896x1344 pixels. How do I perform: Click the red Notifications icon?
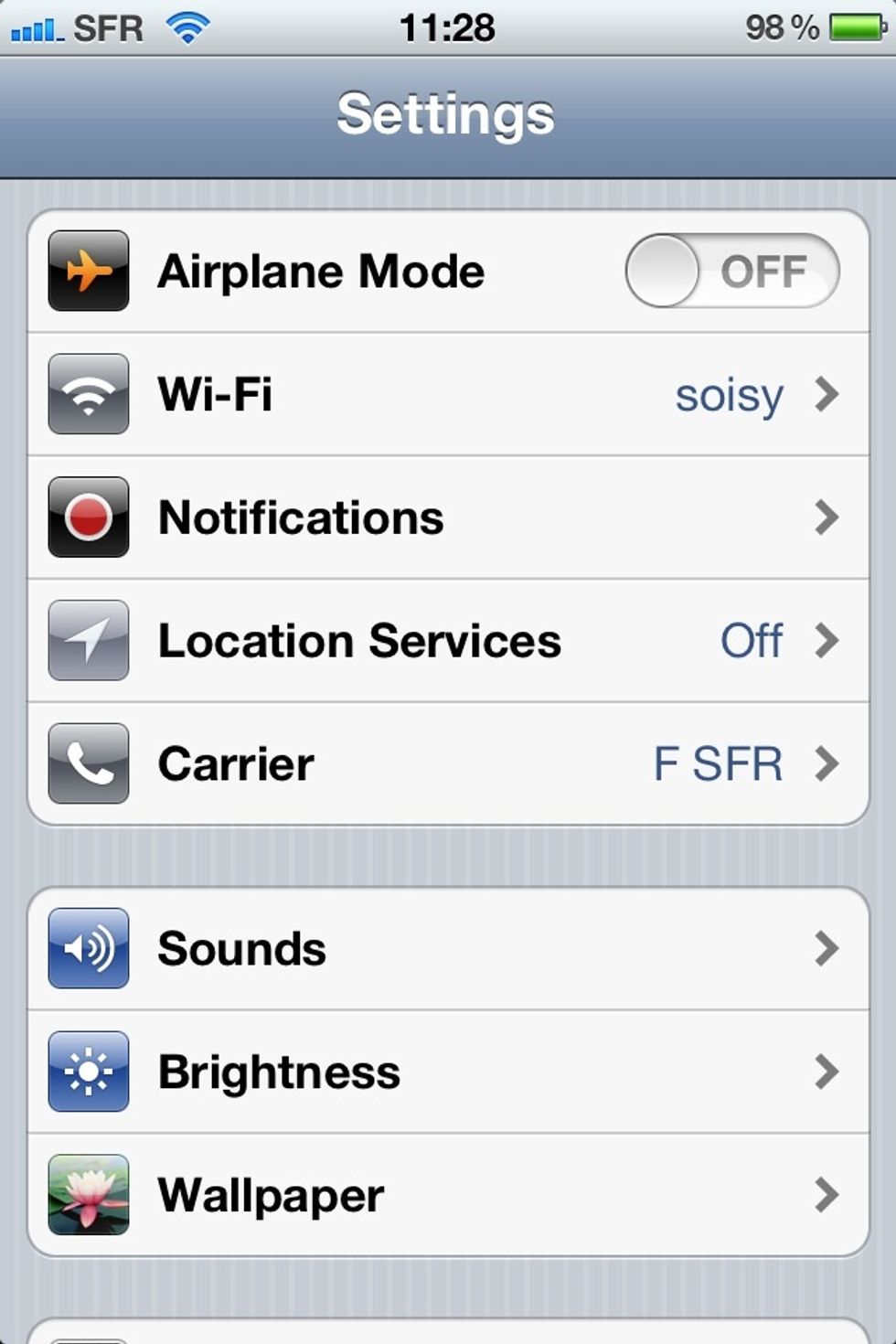point(88,517)
